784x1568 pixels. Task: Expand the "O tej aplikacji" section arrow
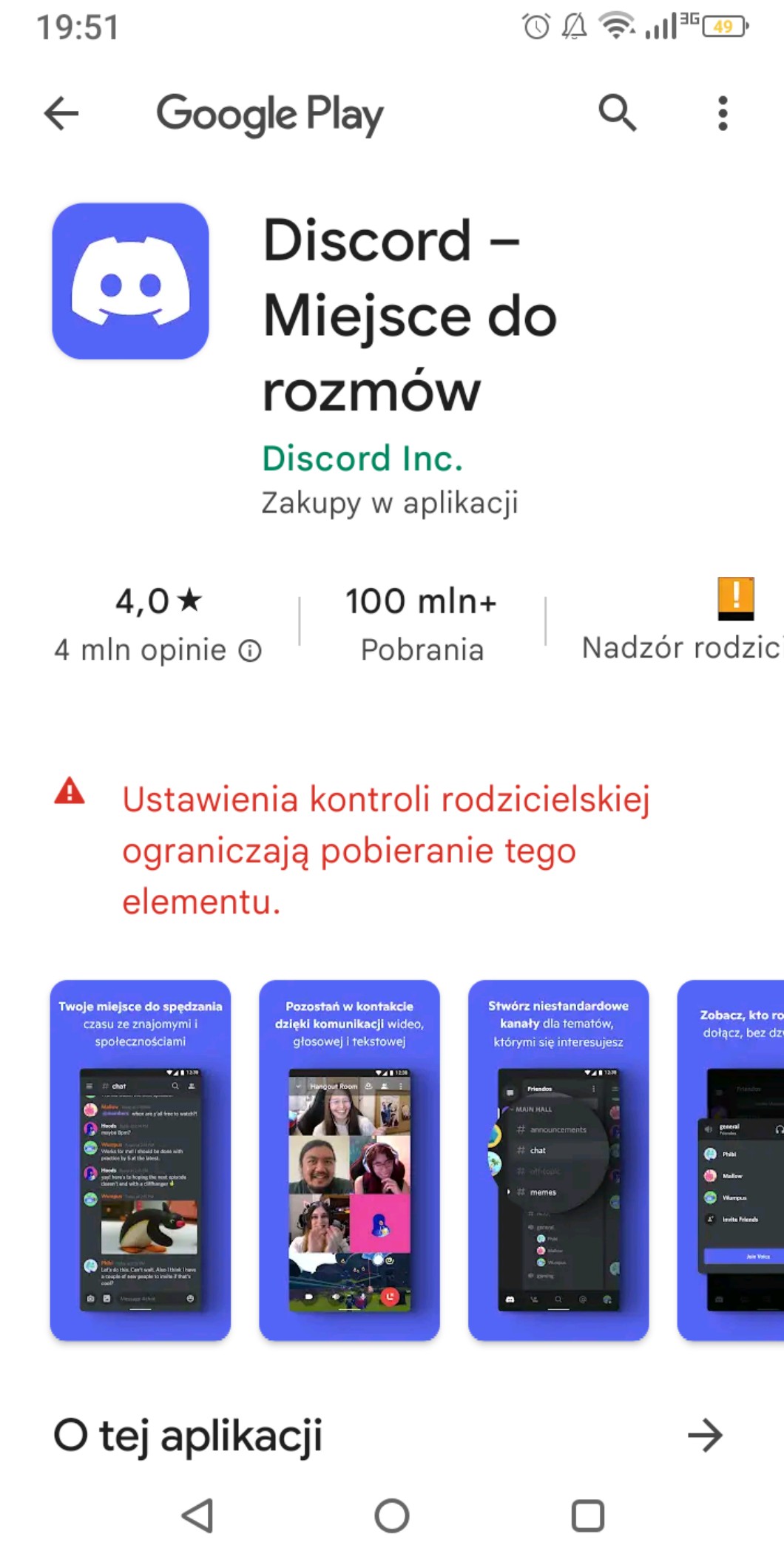(704, 1436)
